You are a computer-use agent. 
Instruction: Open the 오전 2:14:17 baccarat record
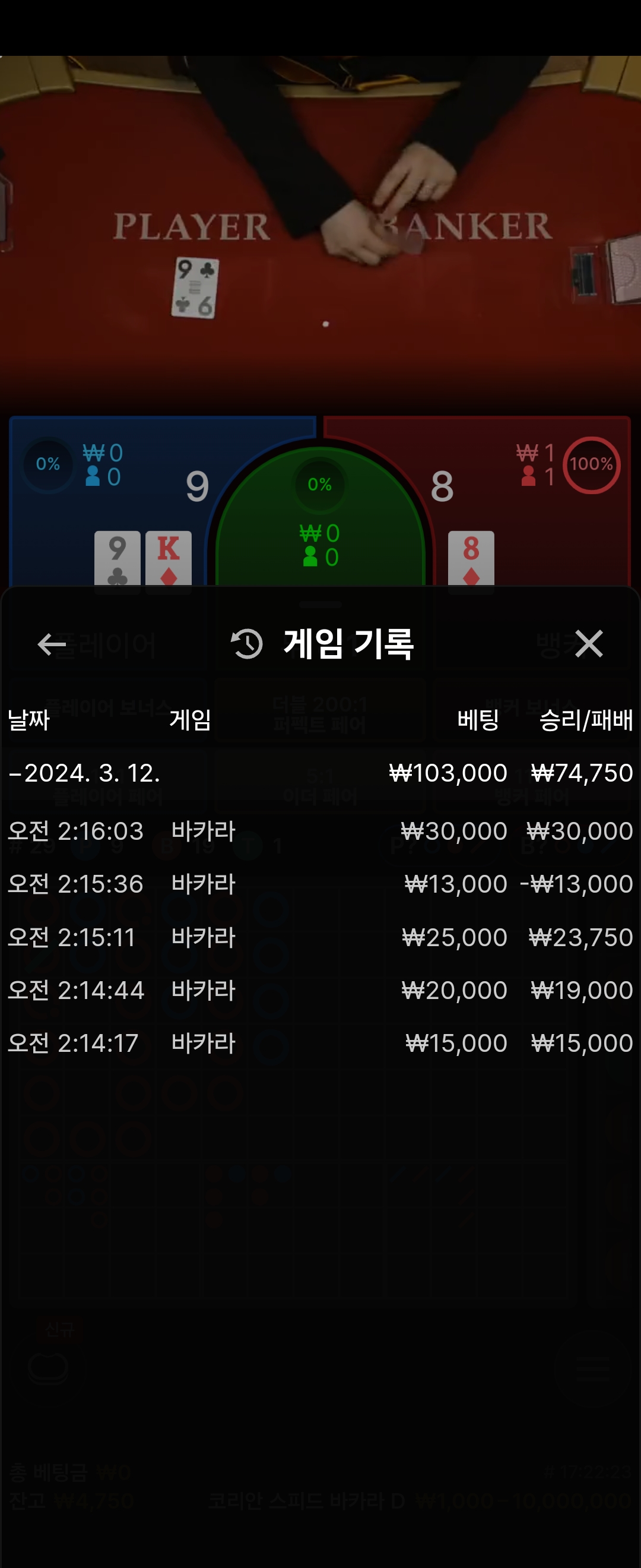(320, 1043)
